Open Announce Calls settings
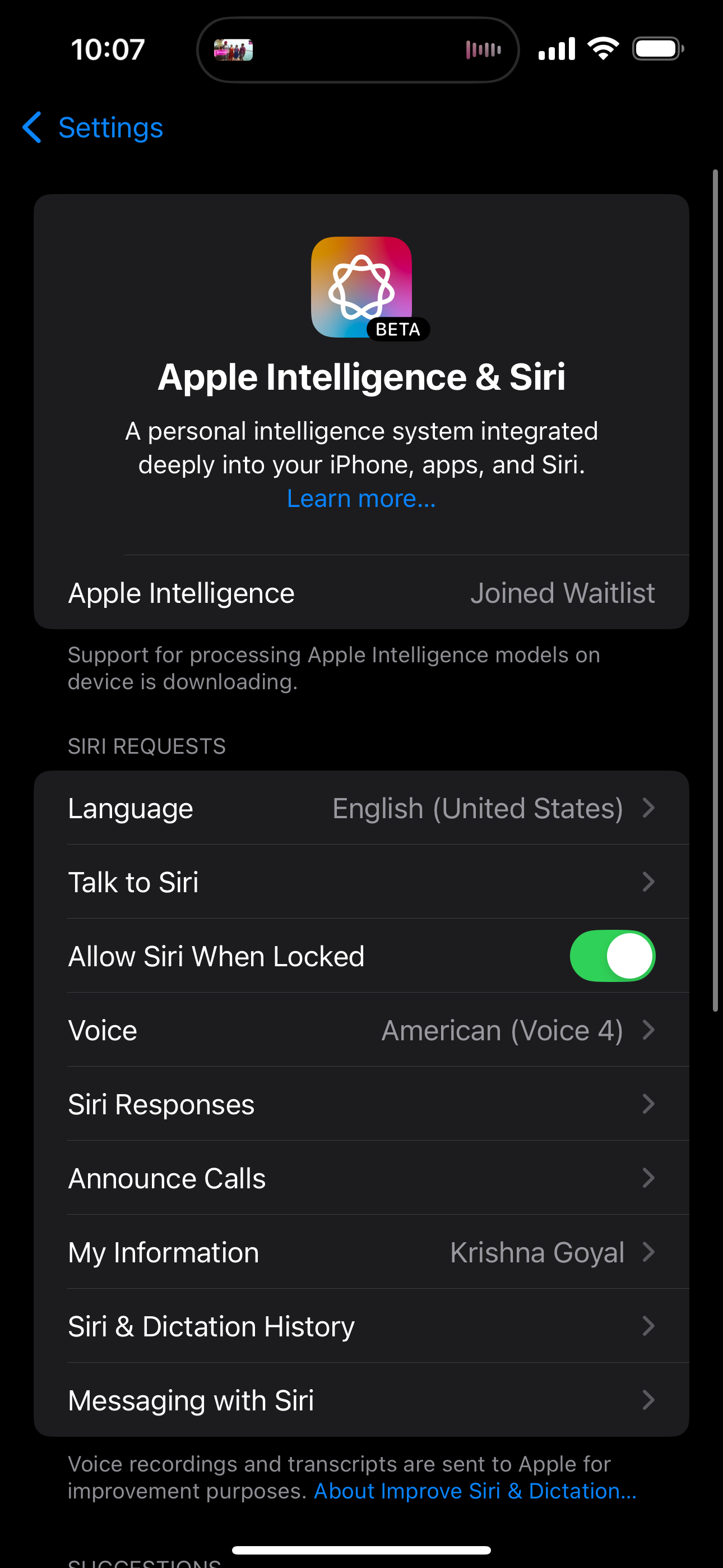Viewport: 723px width, 1568px height. pos(361,1178)
